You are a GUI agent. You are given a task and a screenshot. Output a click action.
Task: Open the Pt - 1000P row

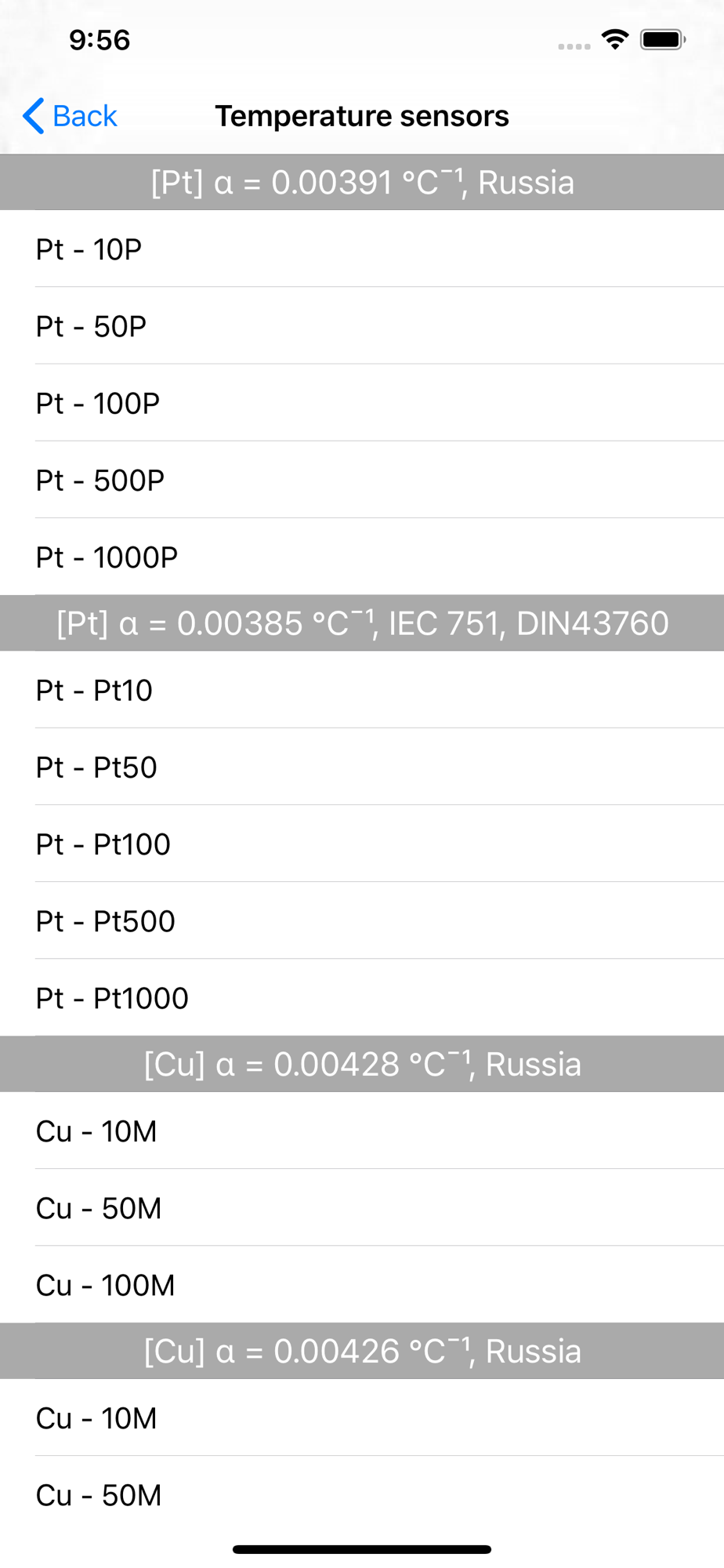362,556
